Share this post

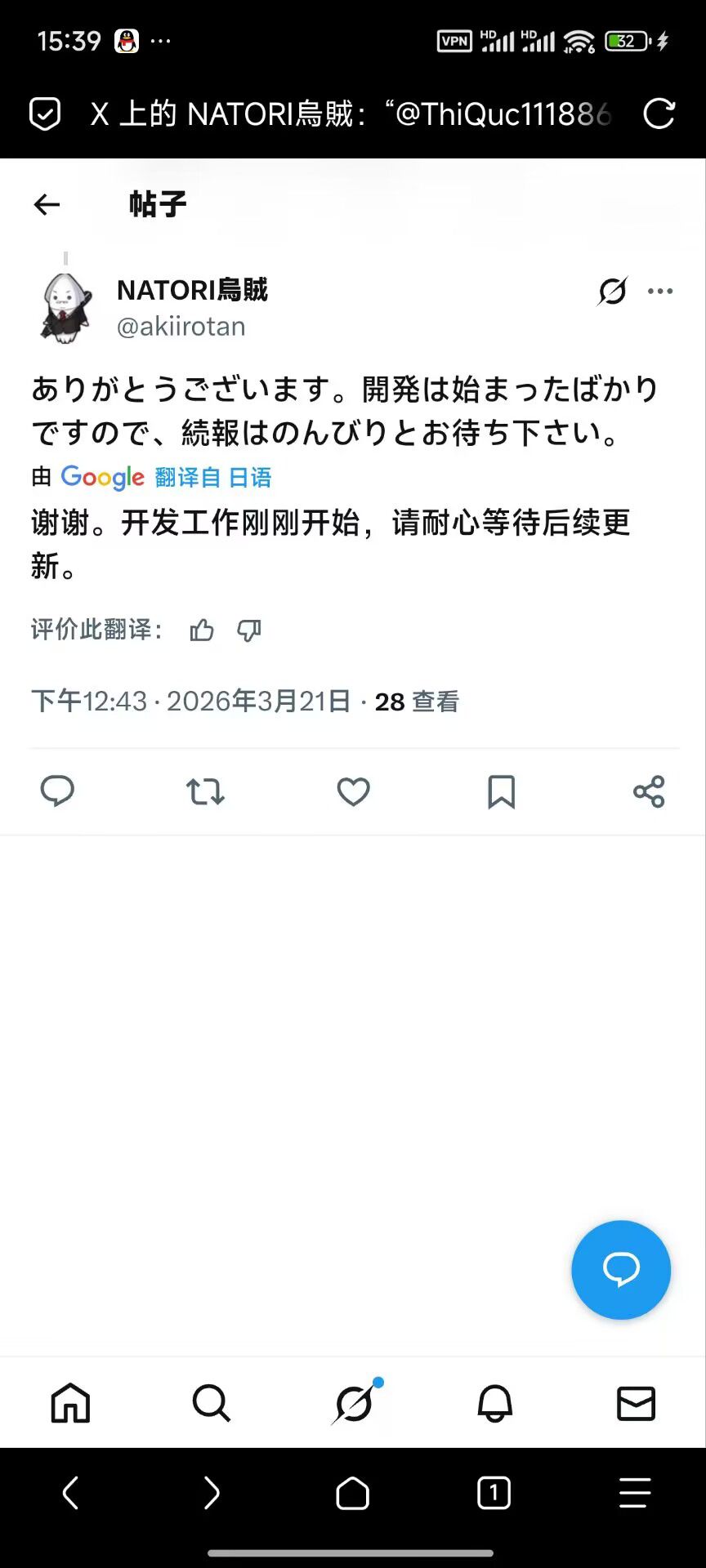click(649, 791)
